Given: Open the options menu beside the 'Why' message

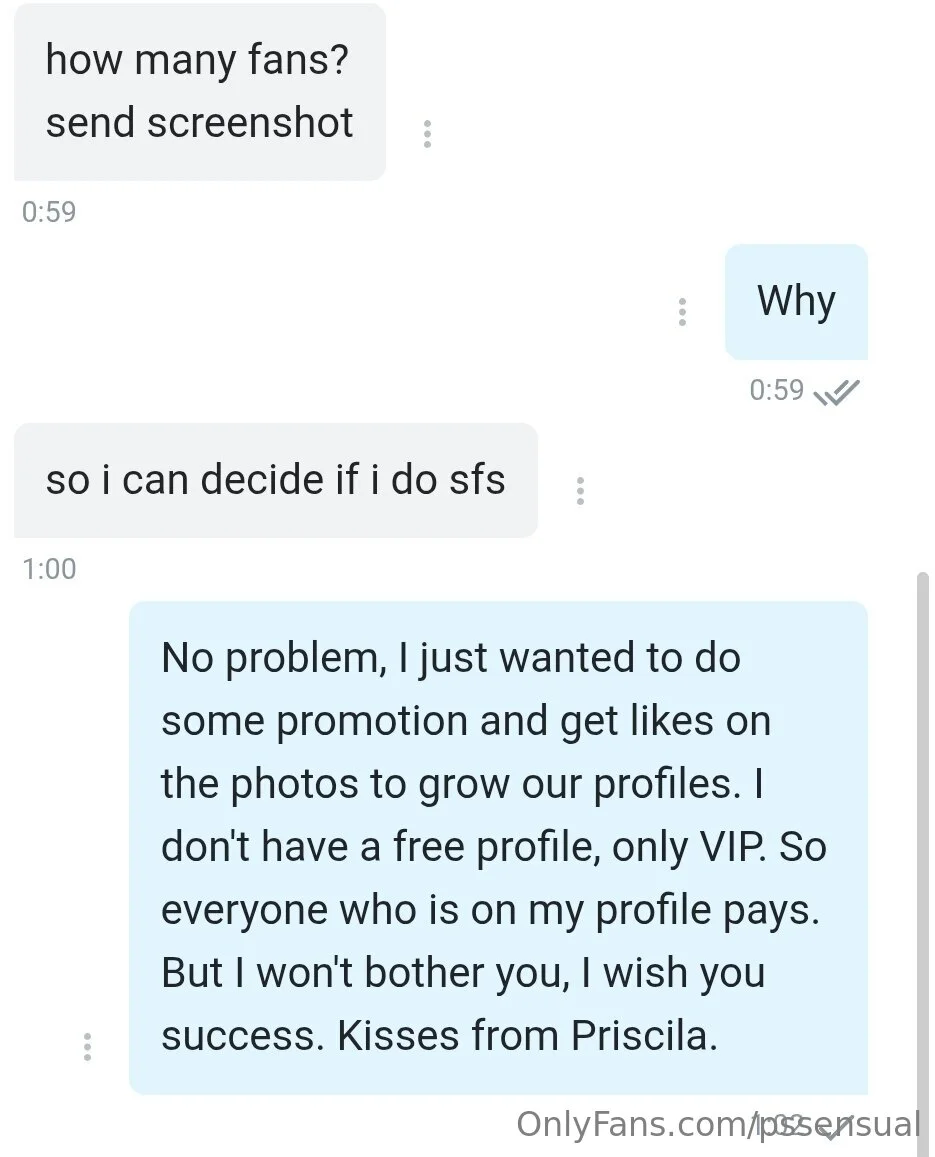Looking at the screenshot, I should click(682, 312).
